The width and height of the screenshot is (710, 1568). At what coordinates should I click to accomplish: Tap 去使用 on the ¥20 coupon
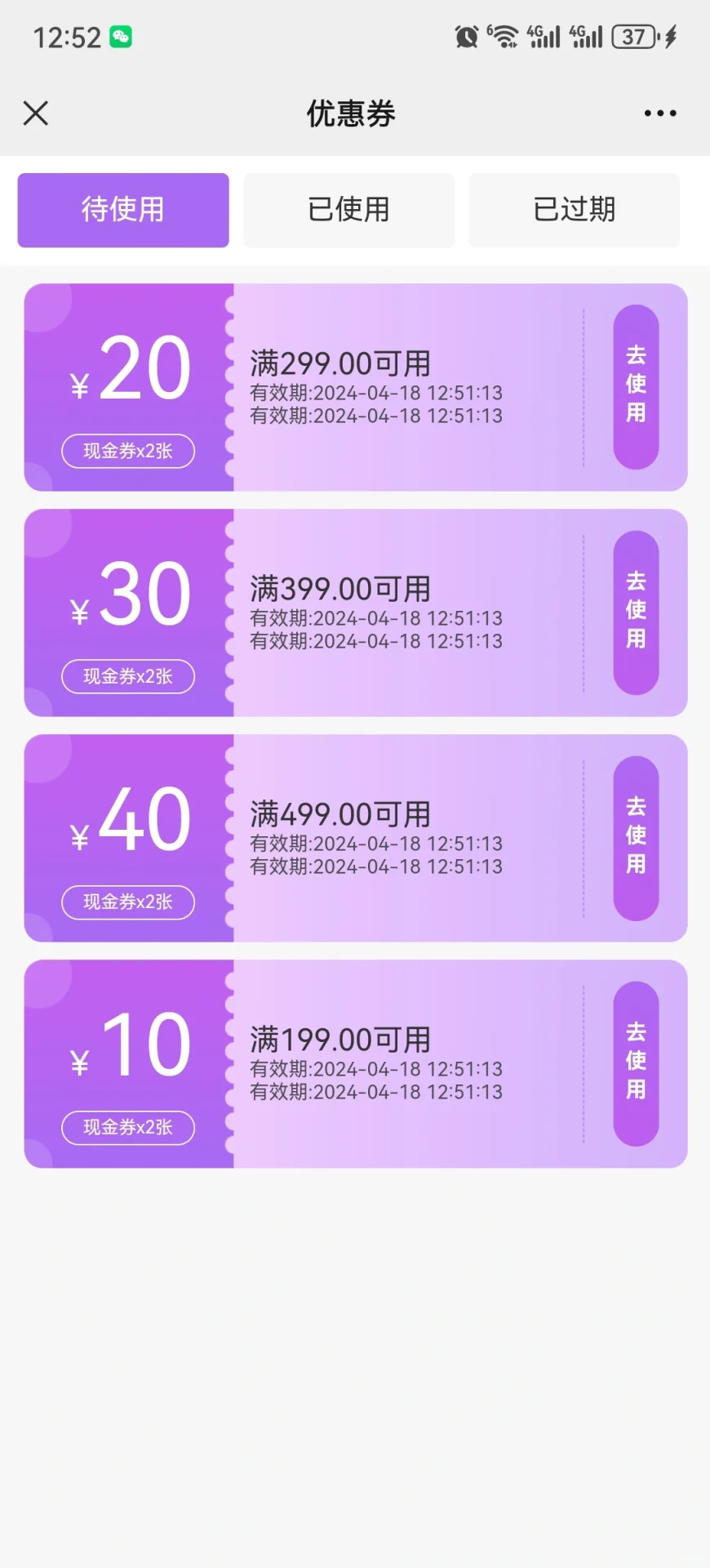(636, 387)
